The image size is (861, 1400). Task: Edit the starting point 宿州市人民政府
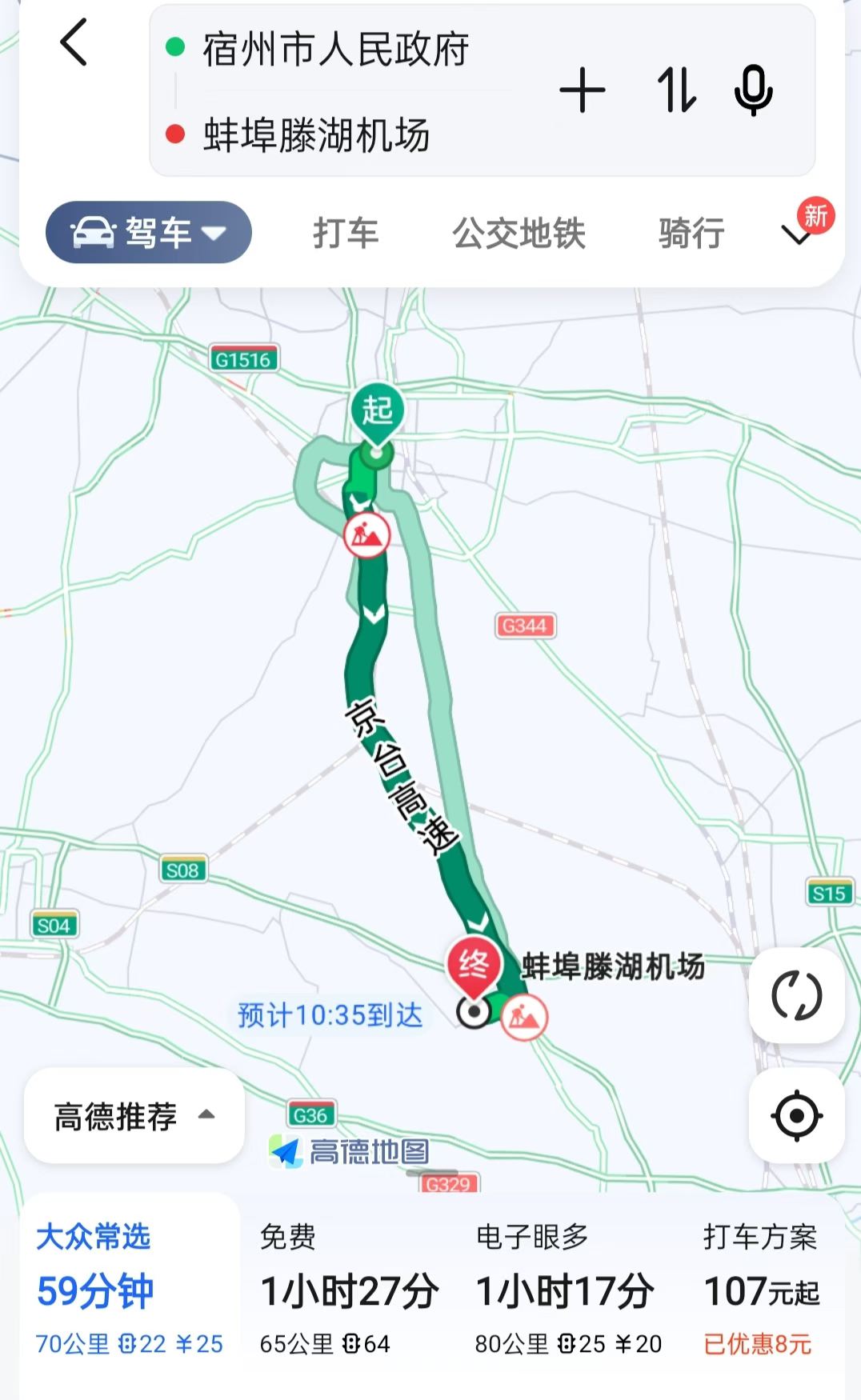334,50
